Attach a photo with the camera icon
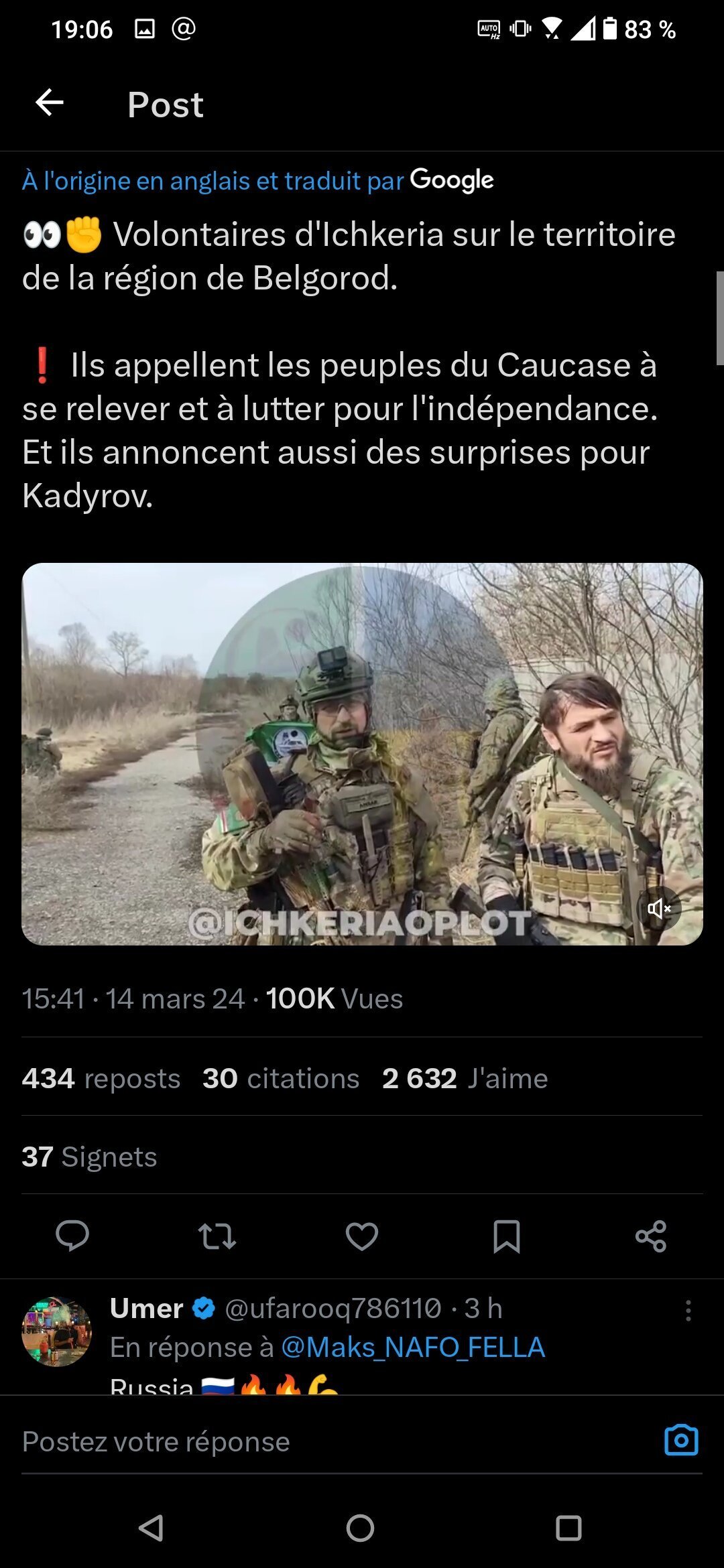The image size is (724, 1568). coord(681,1440)
